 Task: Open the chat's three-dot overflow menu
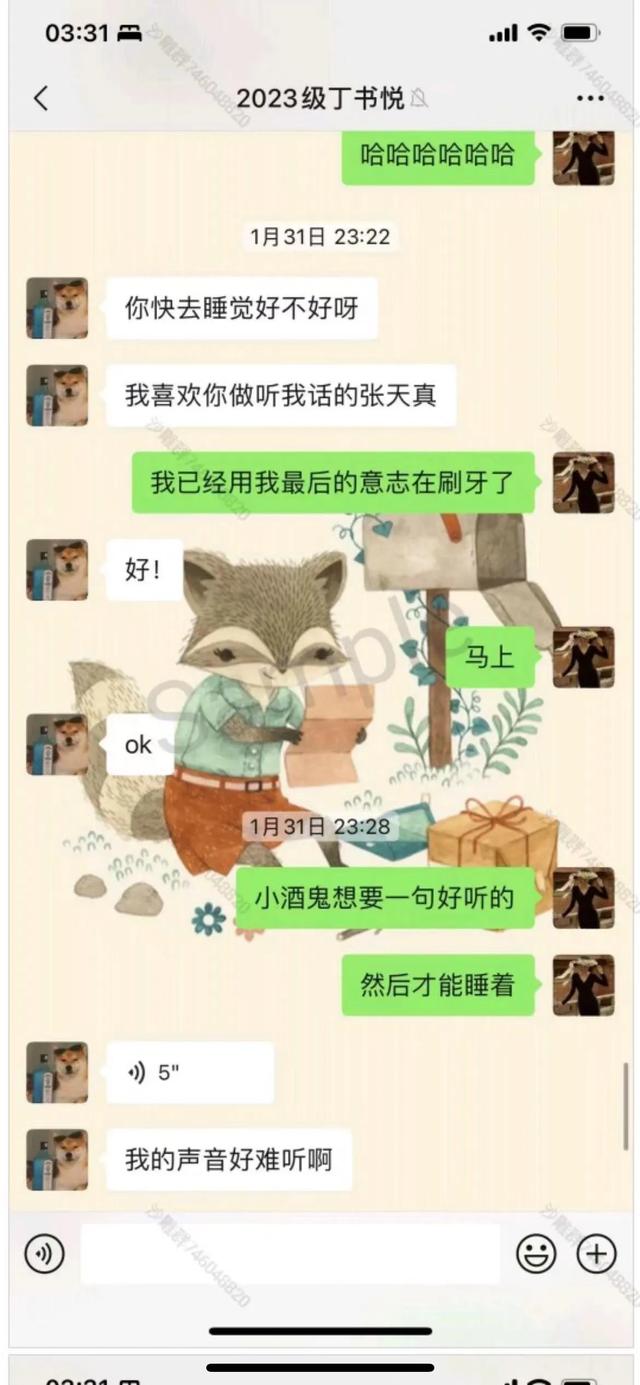tap(590, 98)
